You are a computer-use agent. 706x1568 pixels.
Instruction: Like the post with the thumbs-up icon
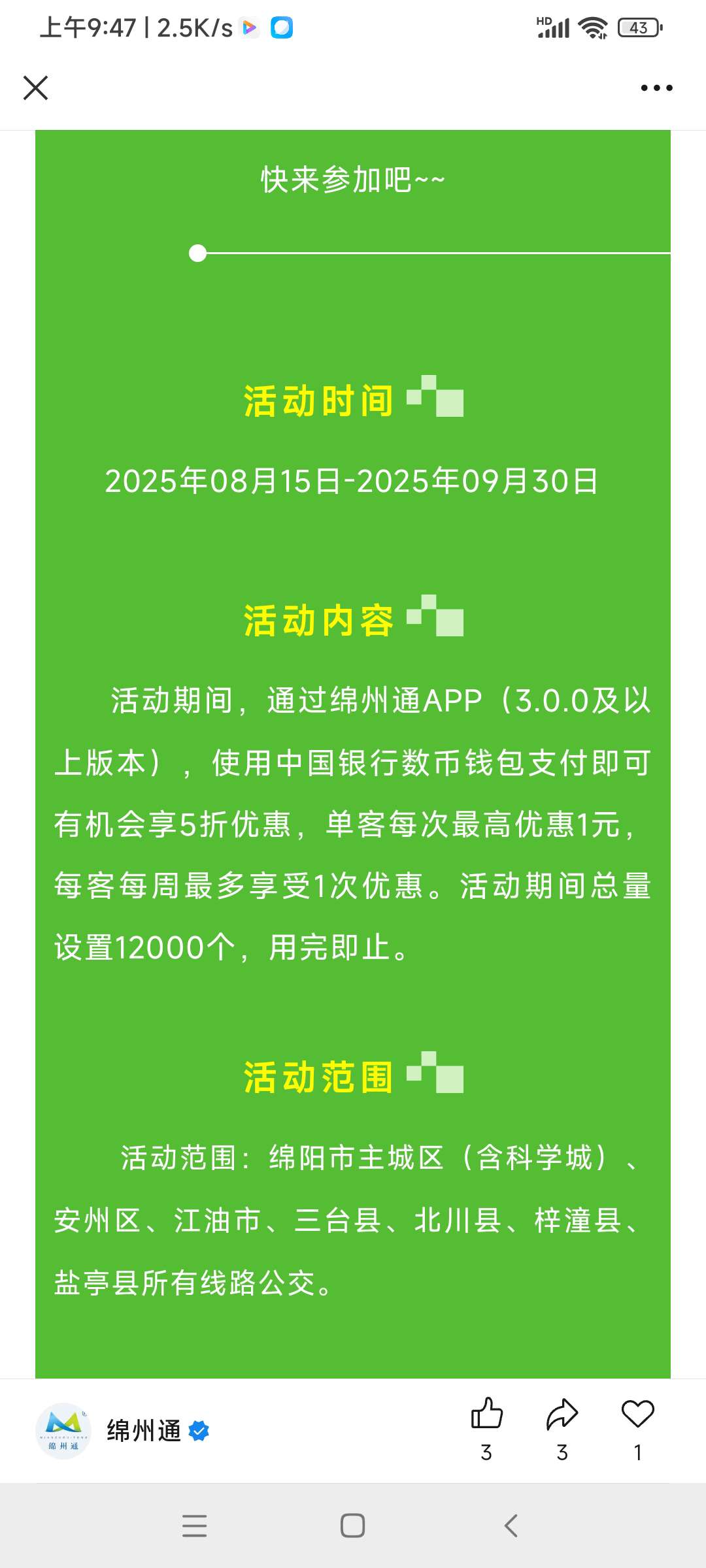[487, 1414]
